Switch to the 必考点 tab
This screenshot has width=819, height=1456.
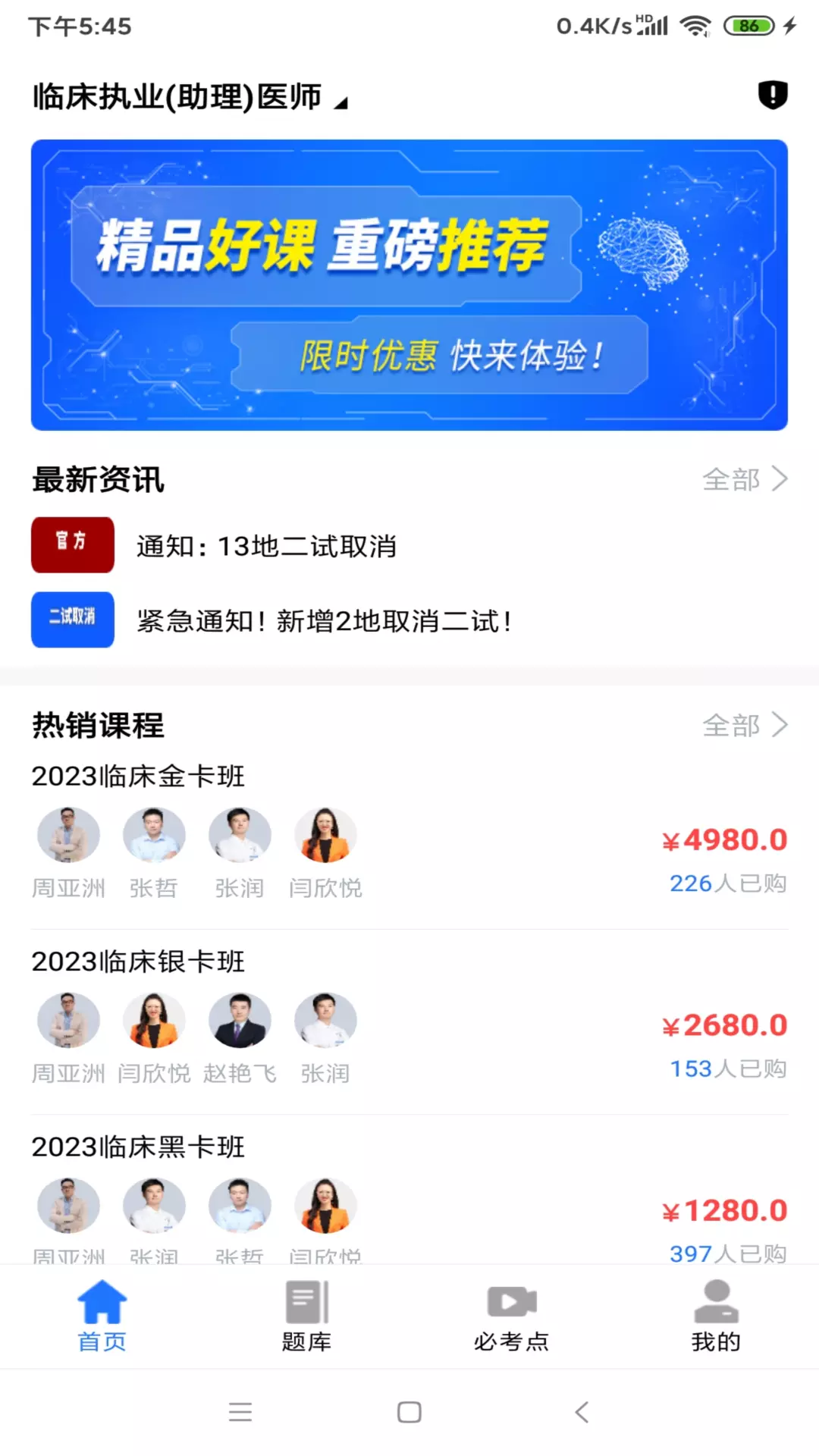[512, 1316]
